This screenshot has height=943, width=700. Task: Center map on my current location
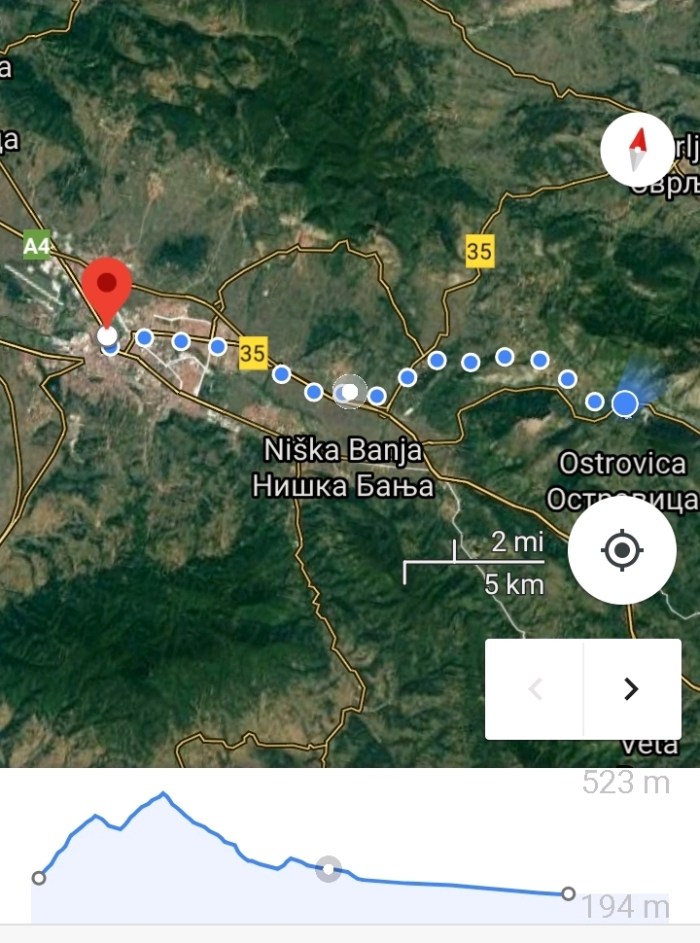tap(622, 550)
